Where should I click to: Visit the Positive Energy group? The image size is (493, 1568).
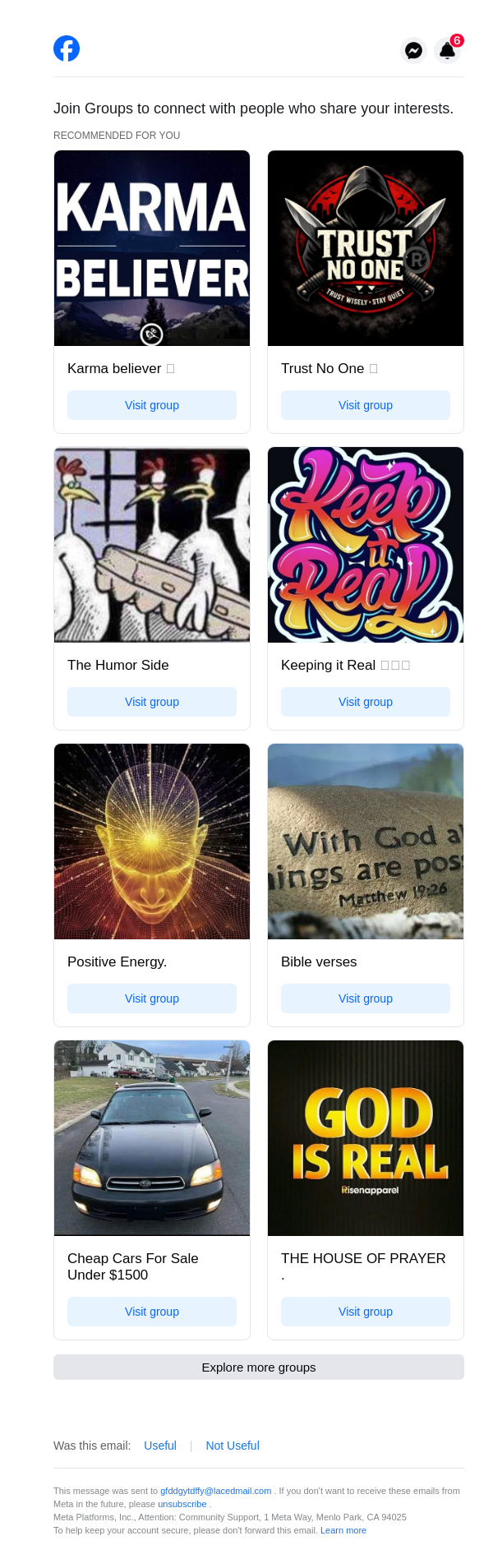[152, 998]
